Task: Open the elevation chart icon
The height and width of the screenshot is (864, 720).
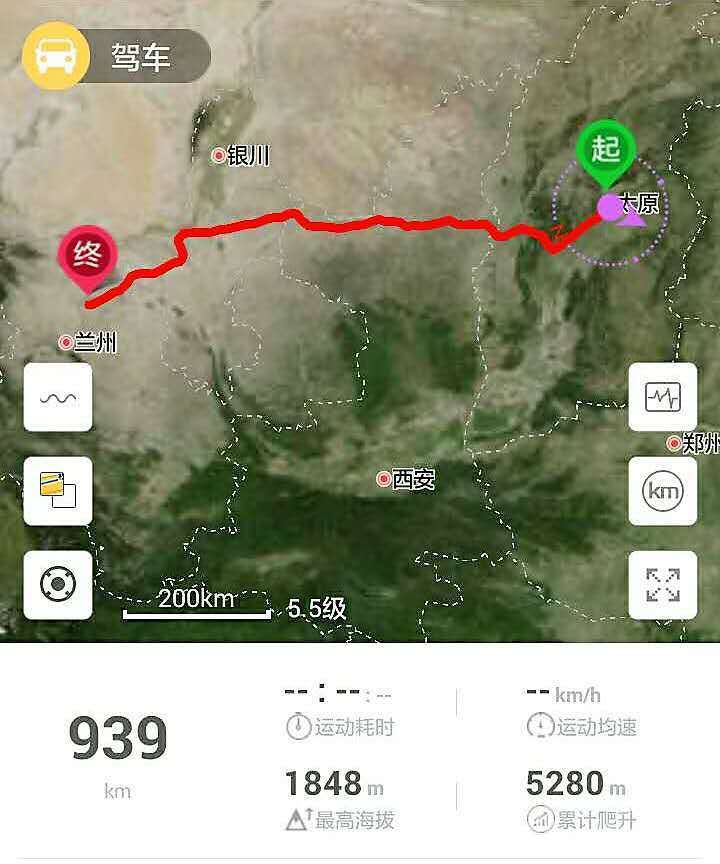Action: 662,397
